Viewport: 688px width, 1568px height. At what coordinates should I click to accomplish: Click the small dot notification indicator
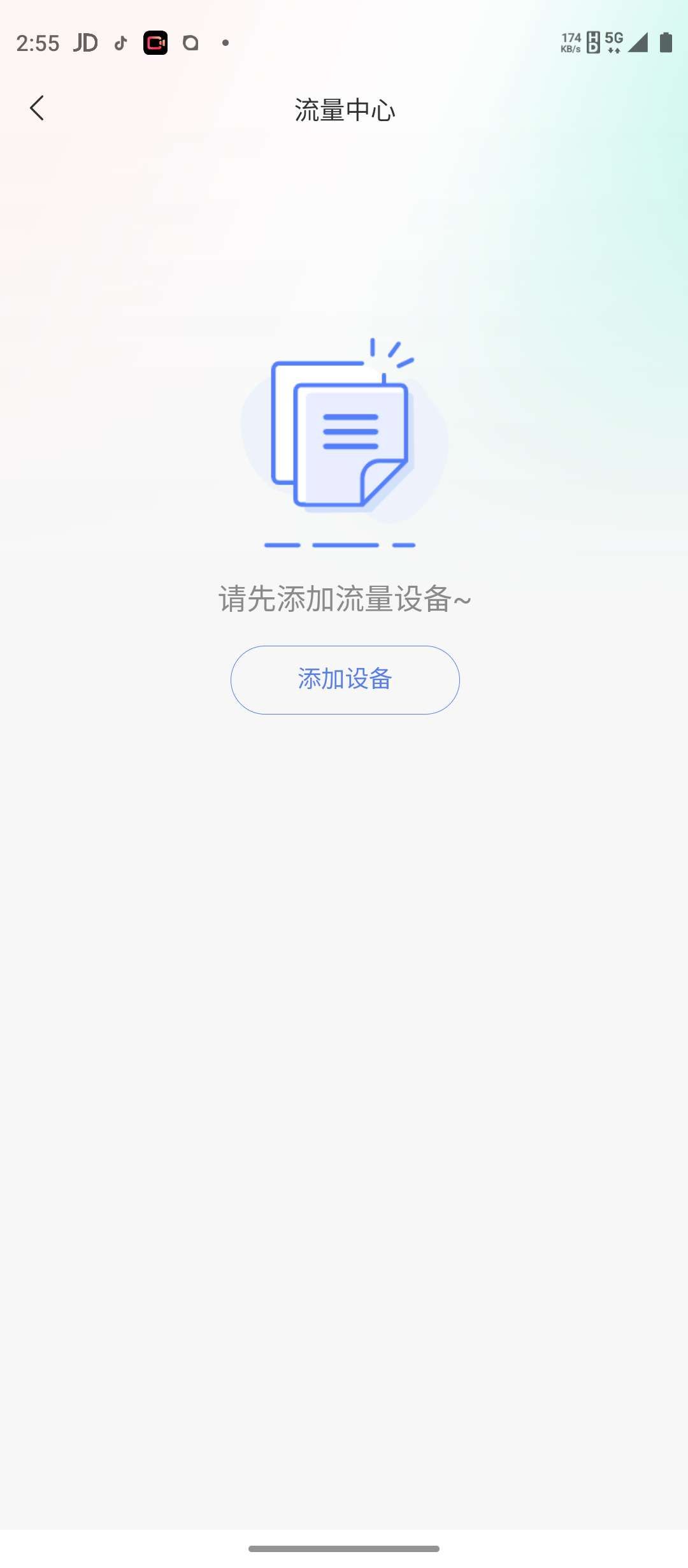(224, 43)
